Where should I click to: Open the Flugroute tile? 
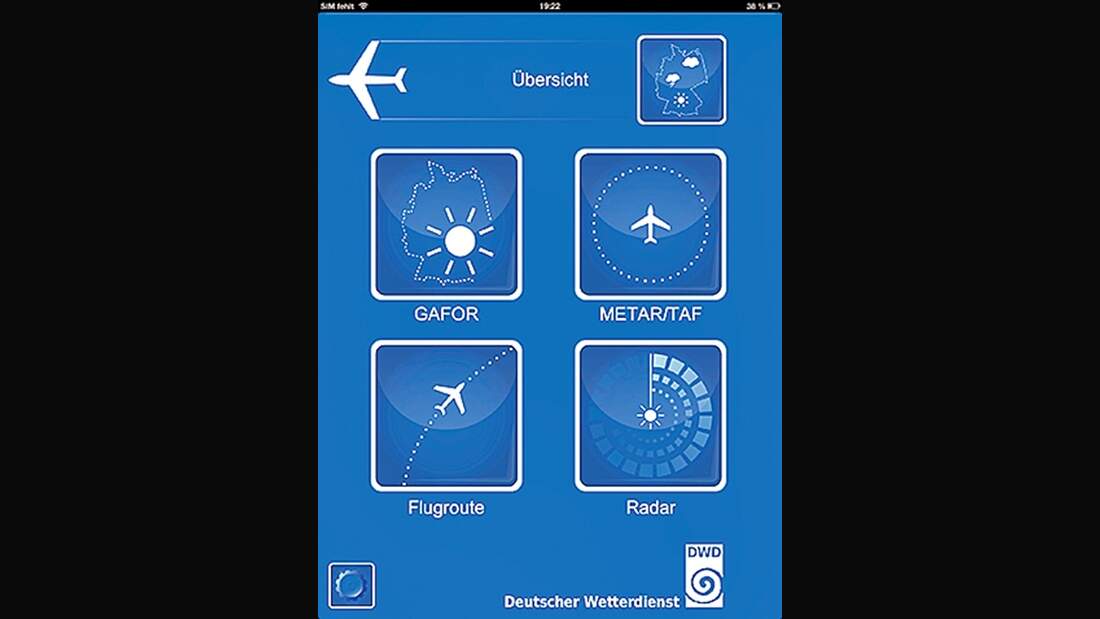446,416
